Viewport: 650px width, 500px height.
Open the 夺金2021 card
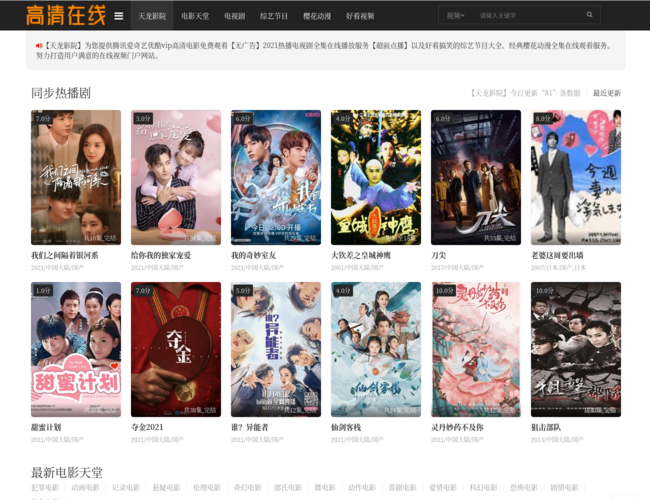point(176,349)
